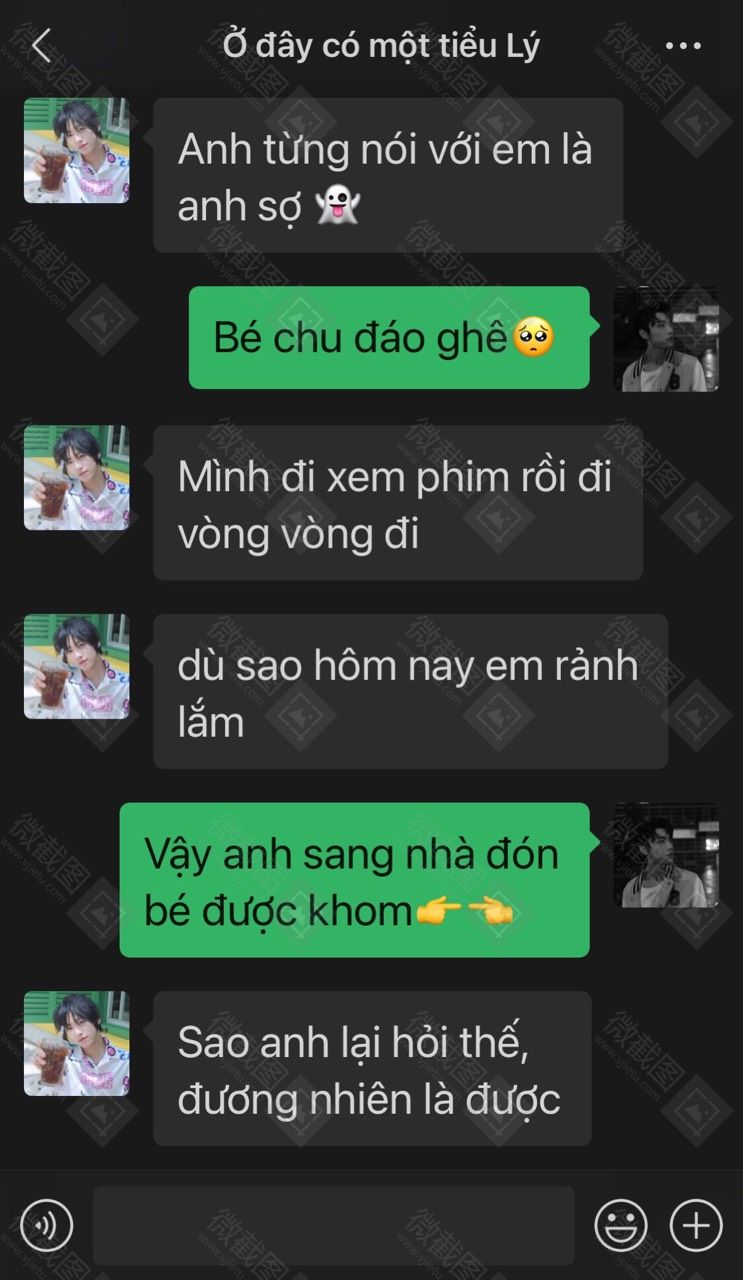This screenshot has height=1280, width=743.
Task: Open the contact's avatar beside "Anh từng nói với em"
Action: (x=77, y=151)
